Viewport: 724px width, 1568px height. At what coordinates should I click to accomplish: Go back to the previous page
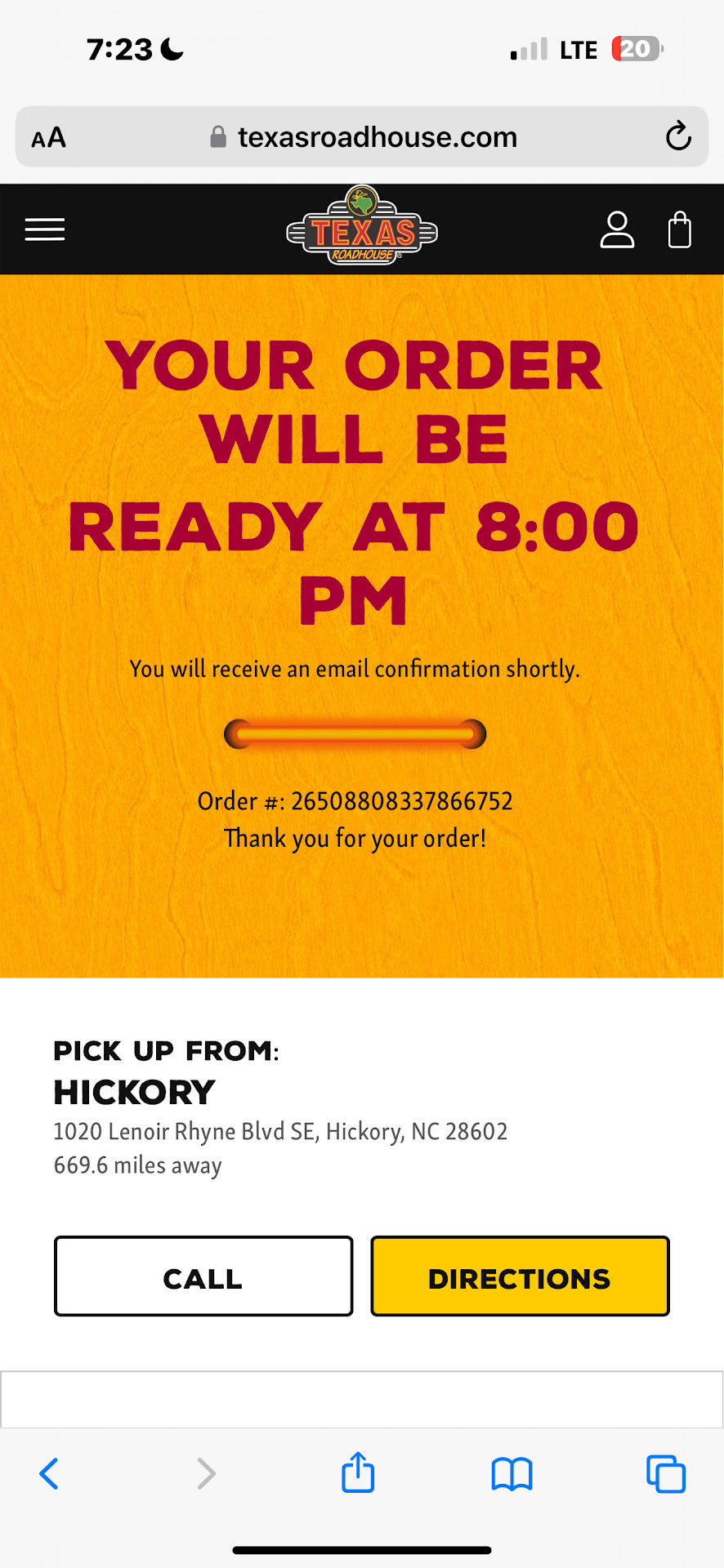[49, 1474]
